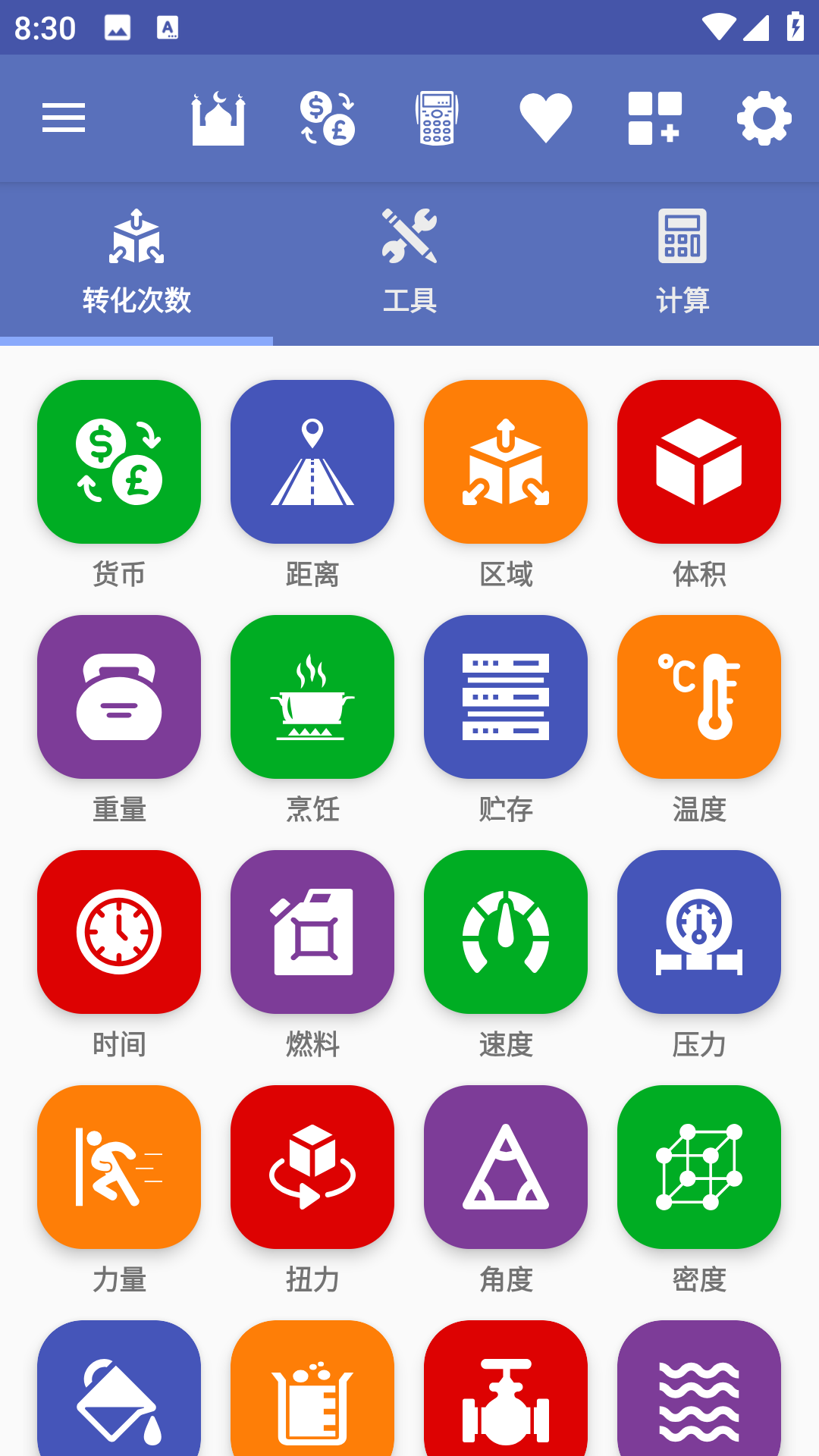The width and height of the screenshot is (819, 1456).
Task: Open the 时间 time converter
Action: (118, 934)
